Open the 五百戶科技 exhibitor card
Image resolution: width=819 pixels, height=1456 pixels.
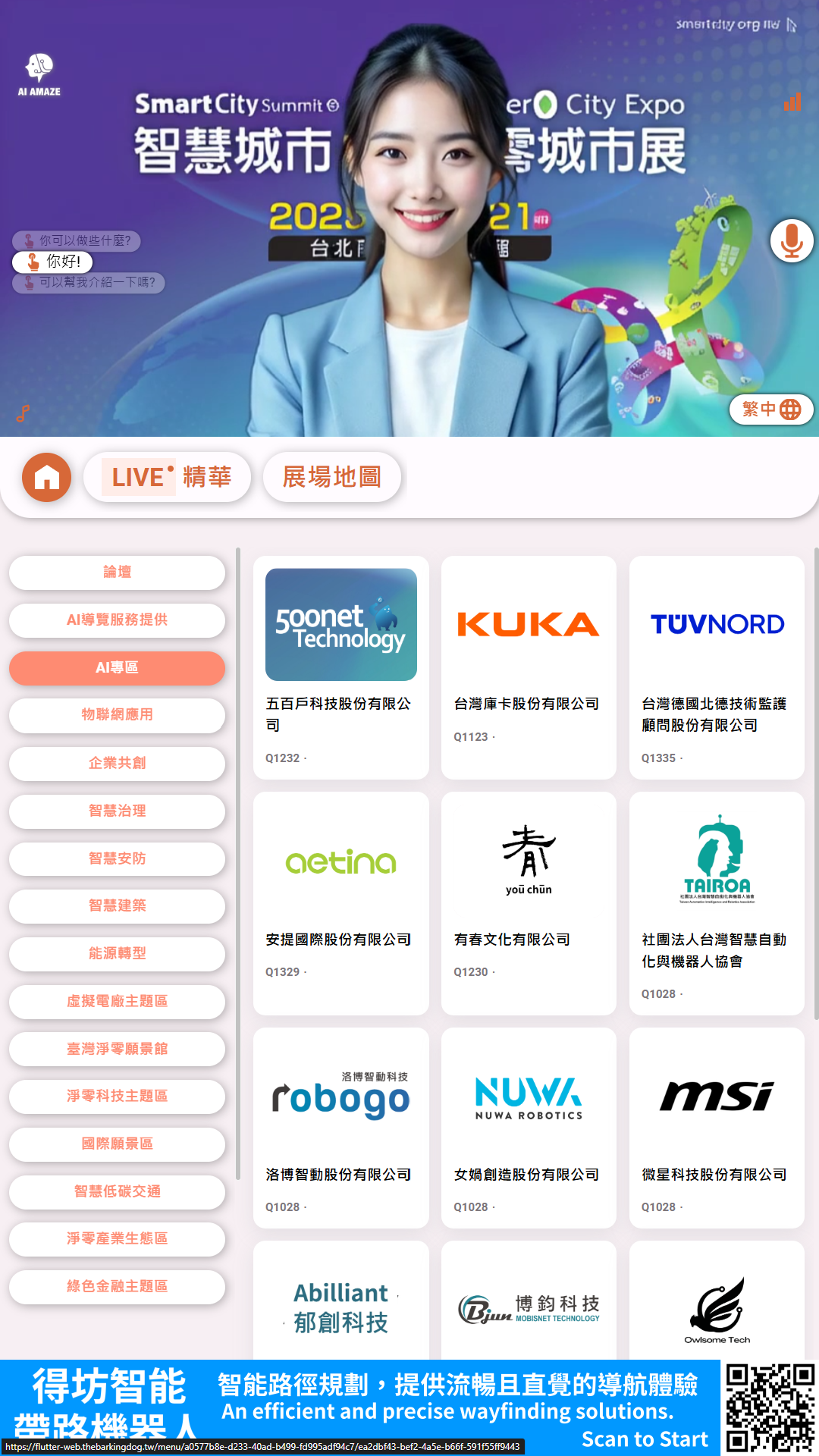[341, 667]
